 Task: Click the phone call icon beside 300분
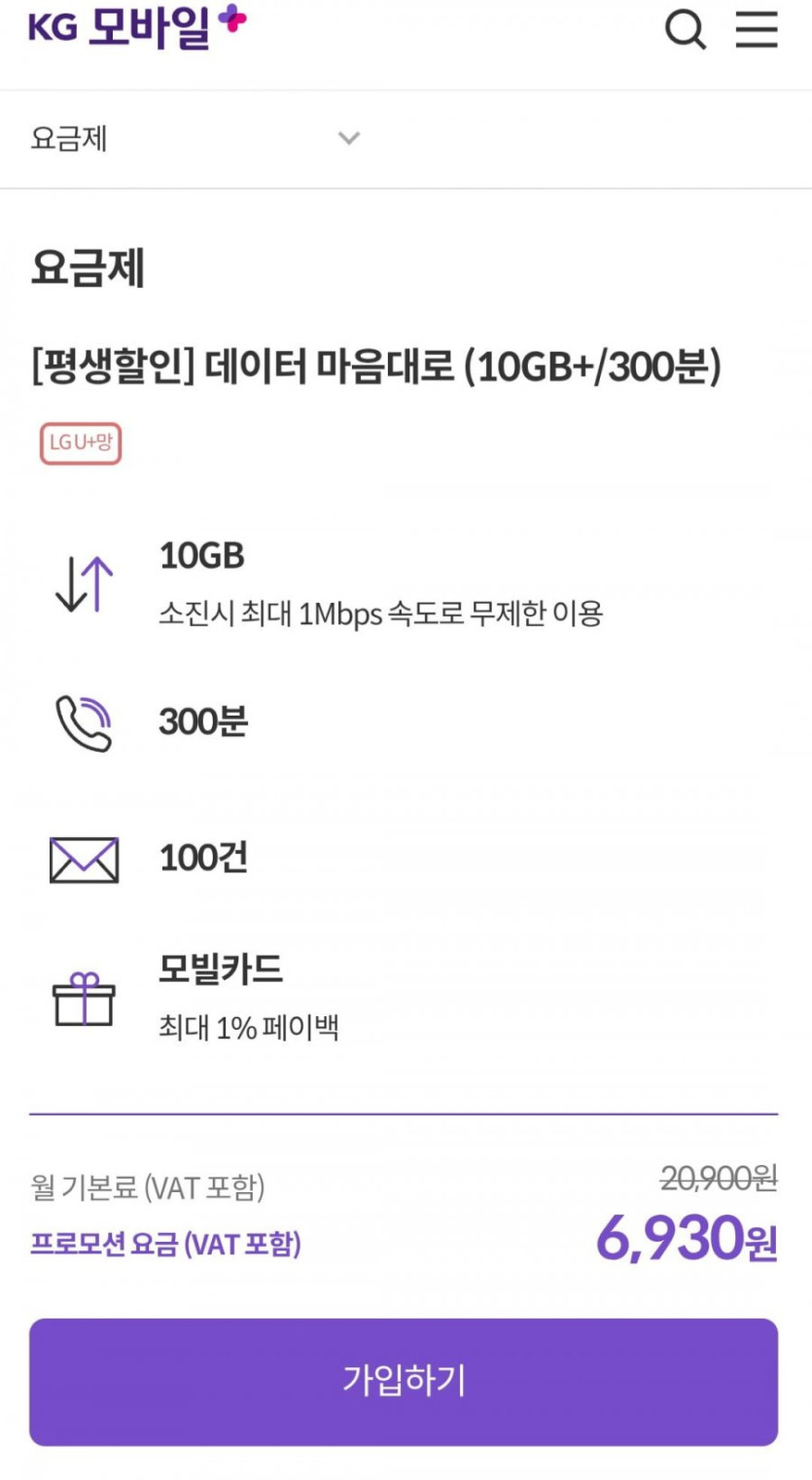coord(85,722)
